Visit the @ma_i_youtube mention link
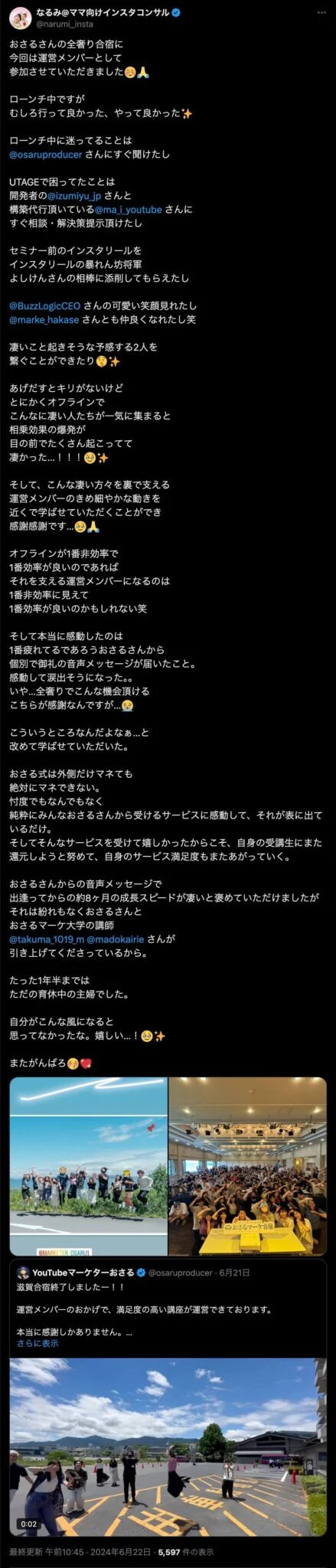Image resolution: width=336 pixels, height=1568 pixels. (129, 209)
